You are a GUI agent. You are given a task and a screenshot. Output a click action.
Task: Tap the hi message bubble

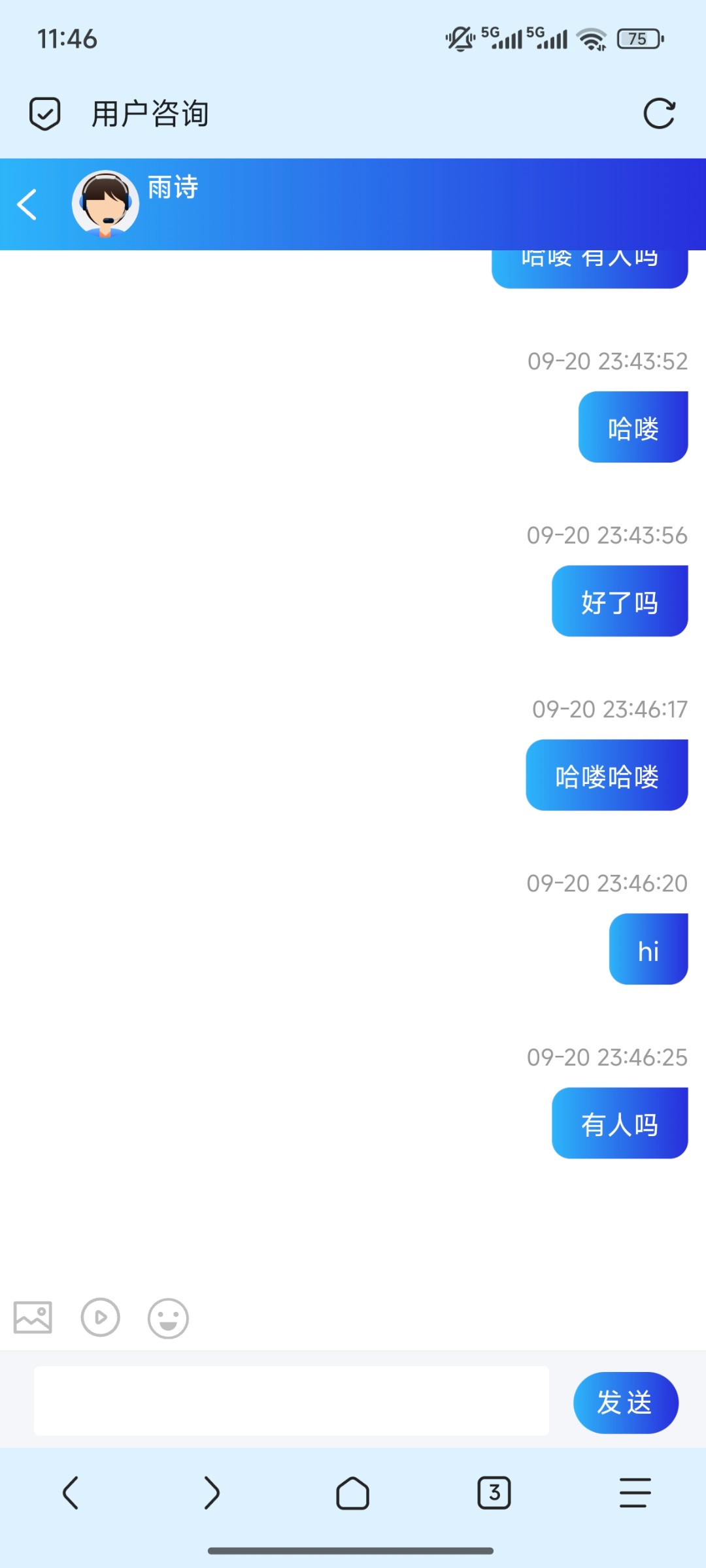point(648,949)
